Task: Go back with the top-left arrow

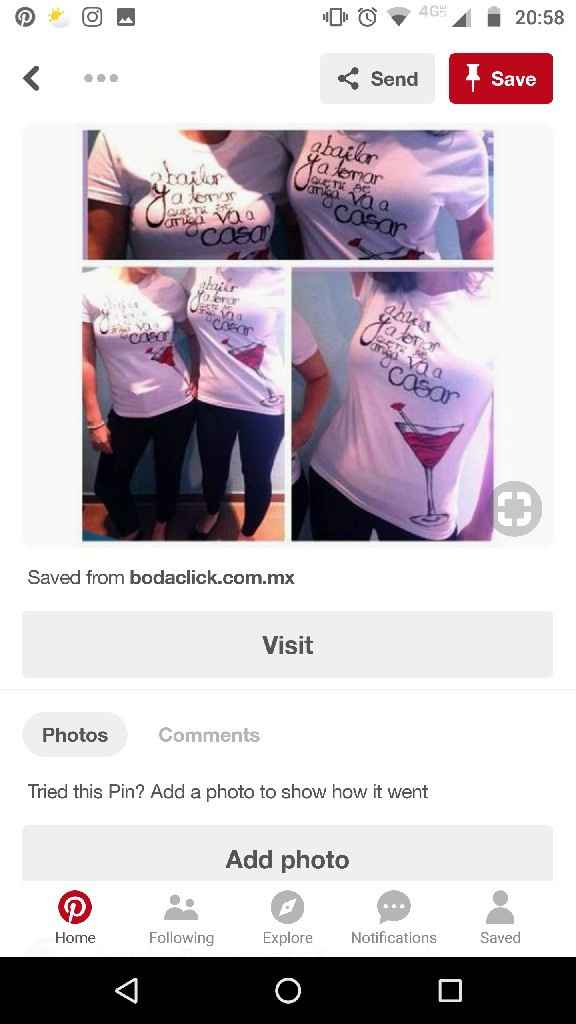Action: coord(31,78)
